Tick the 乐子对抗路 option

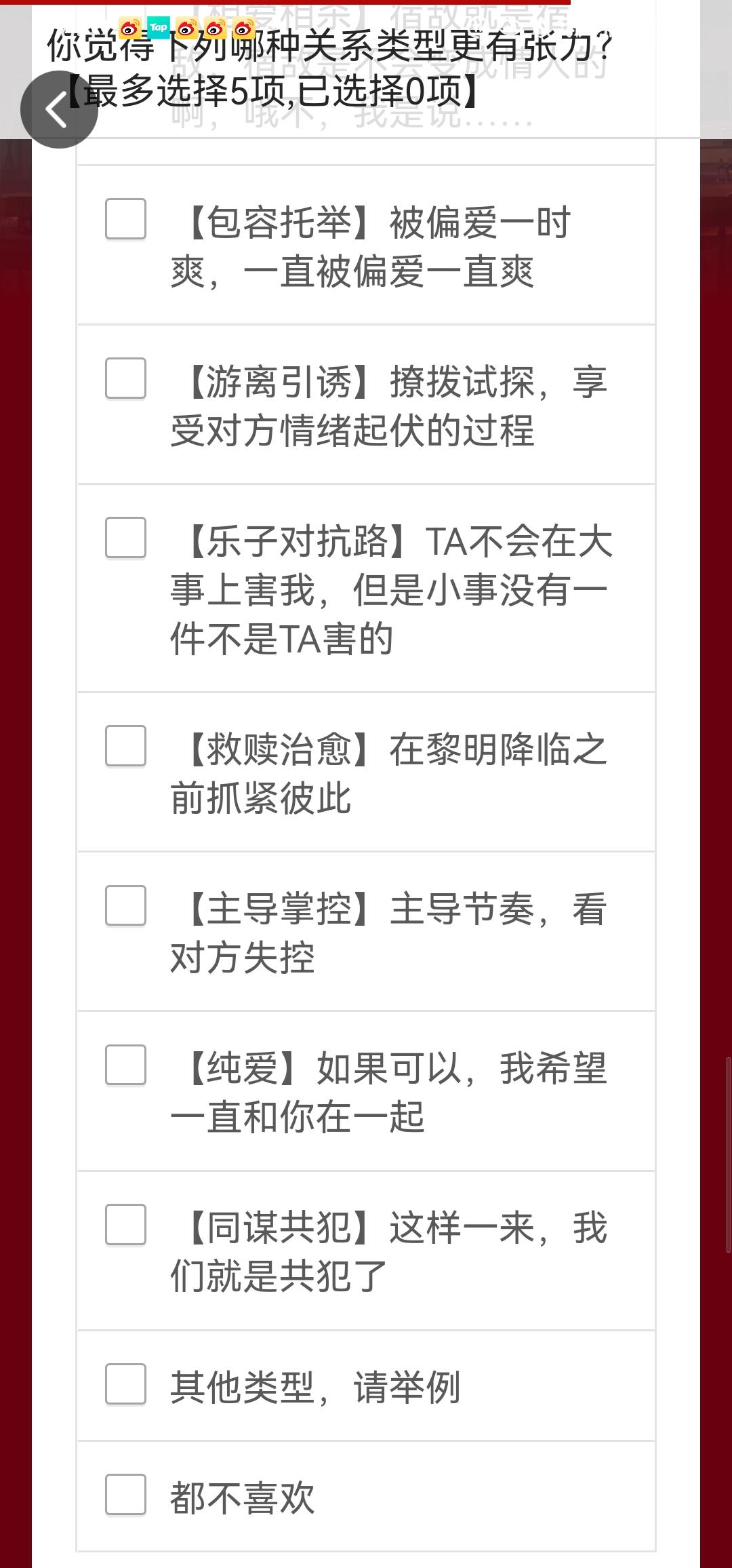pos(125,538)
